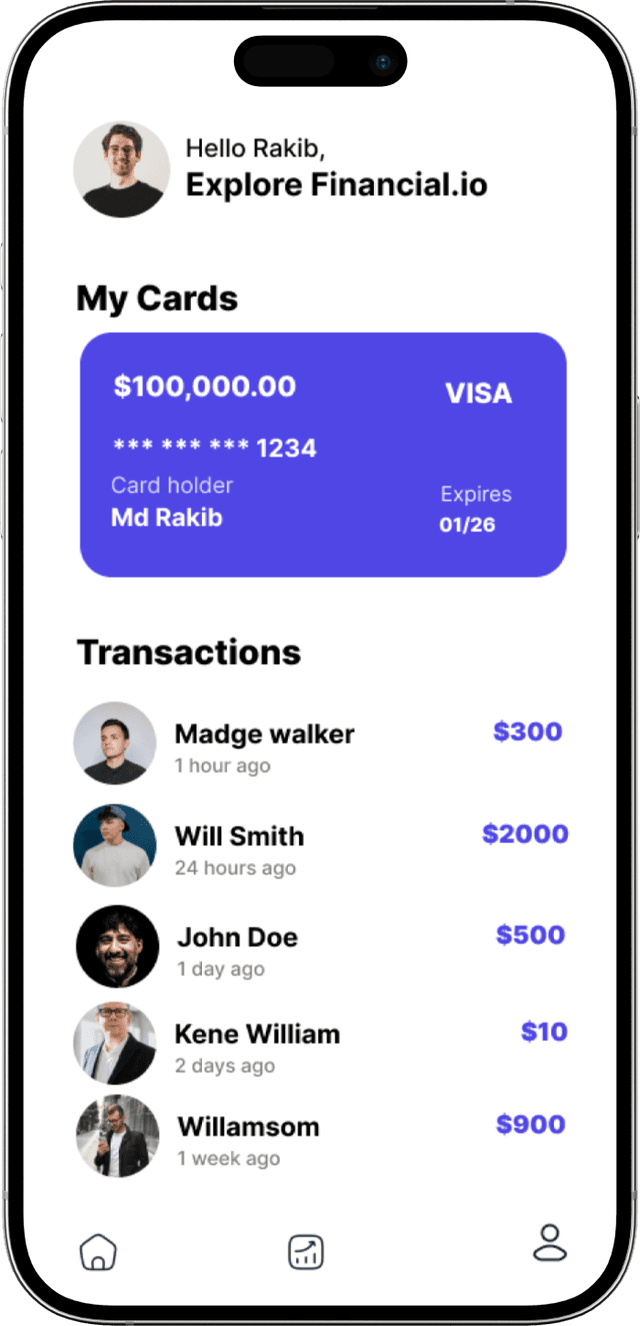
Task: View Willamsom's $900 transaction
Action: coord(320,1136)
